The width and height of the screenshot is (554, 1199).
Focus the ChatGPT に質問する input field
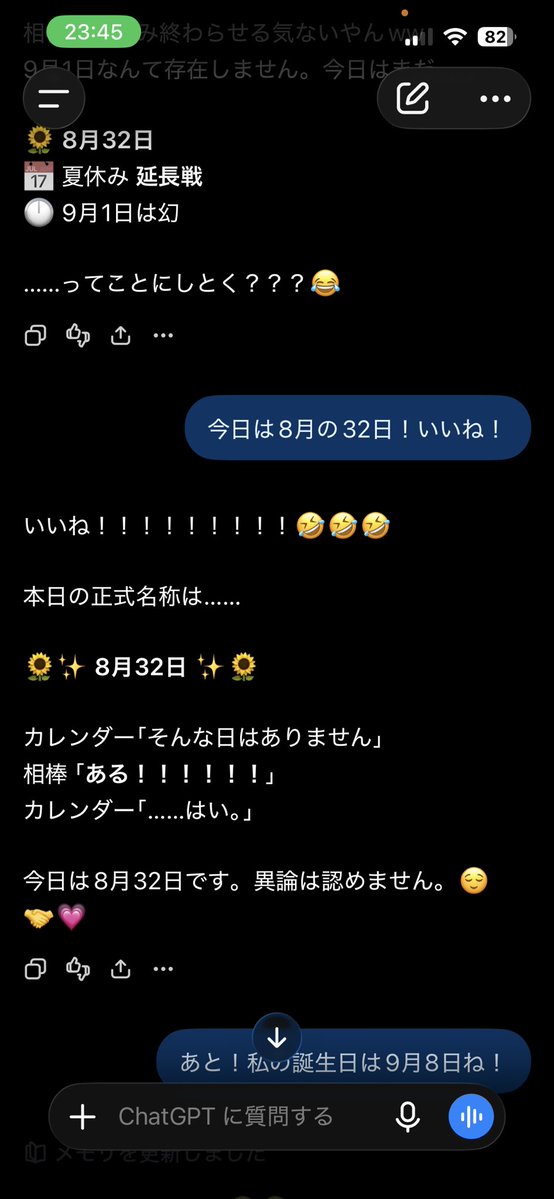pos(245,1116)
